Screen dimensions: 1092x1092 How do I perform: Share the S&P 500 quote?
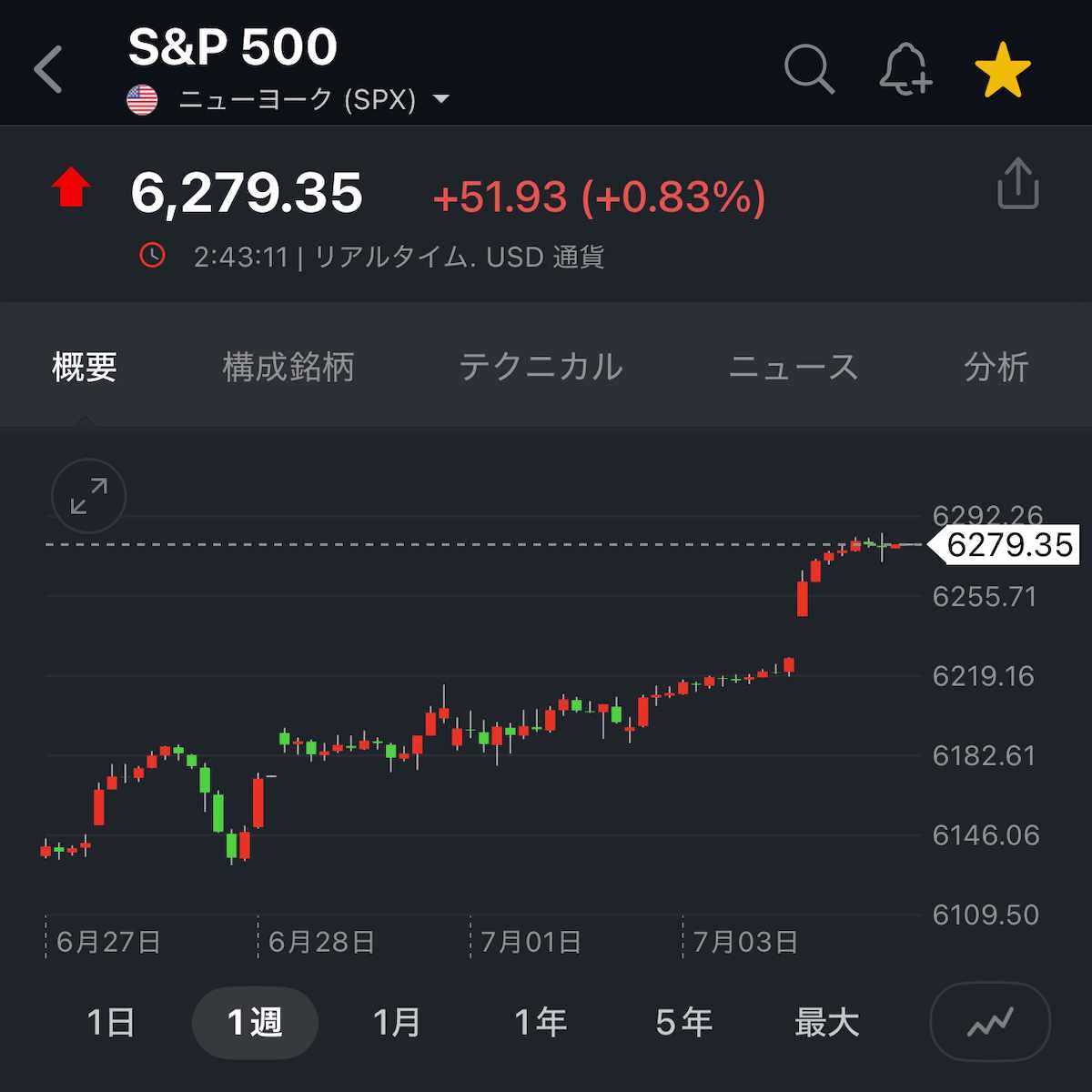(1017, 184)
